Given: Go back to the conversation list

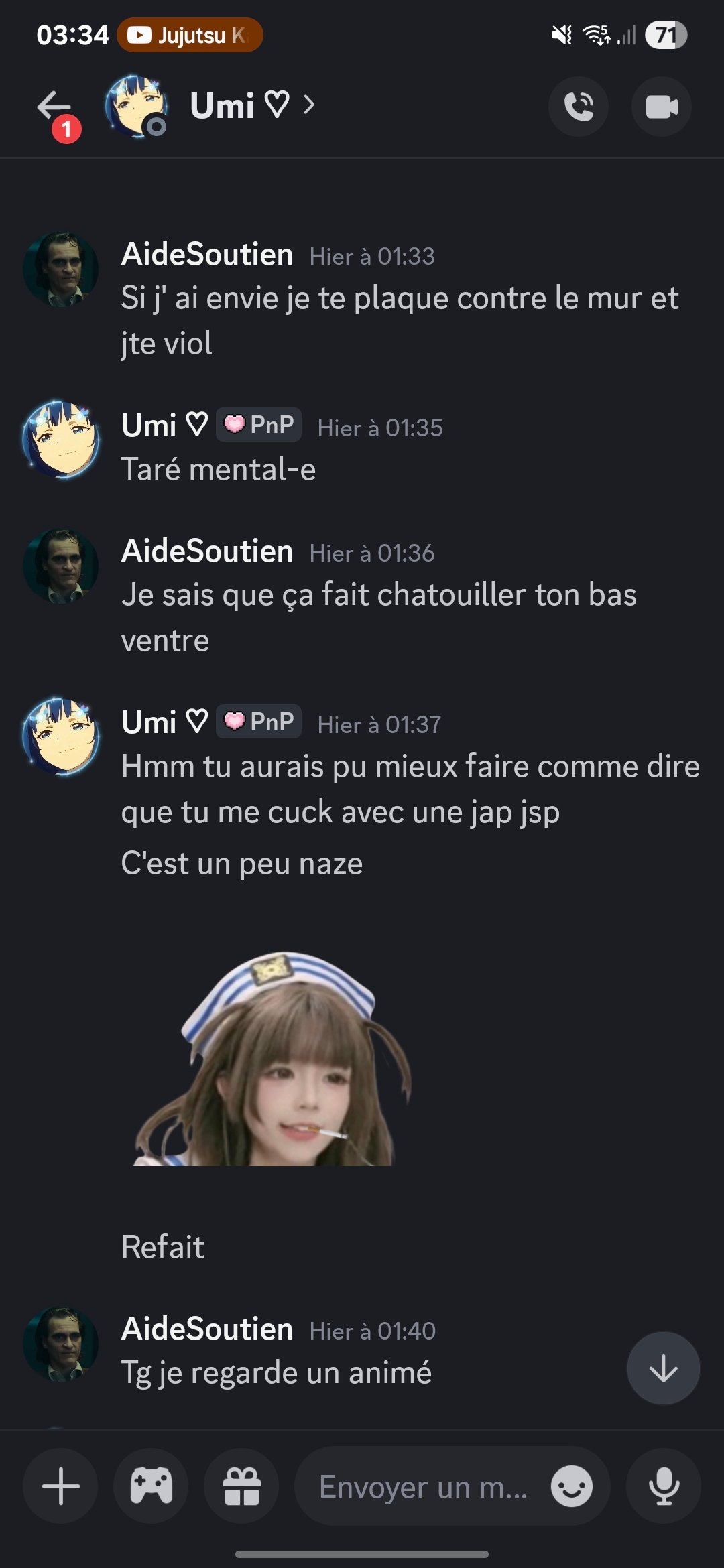Looking at the screenshot, I should 54,106.
